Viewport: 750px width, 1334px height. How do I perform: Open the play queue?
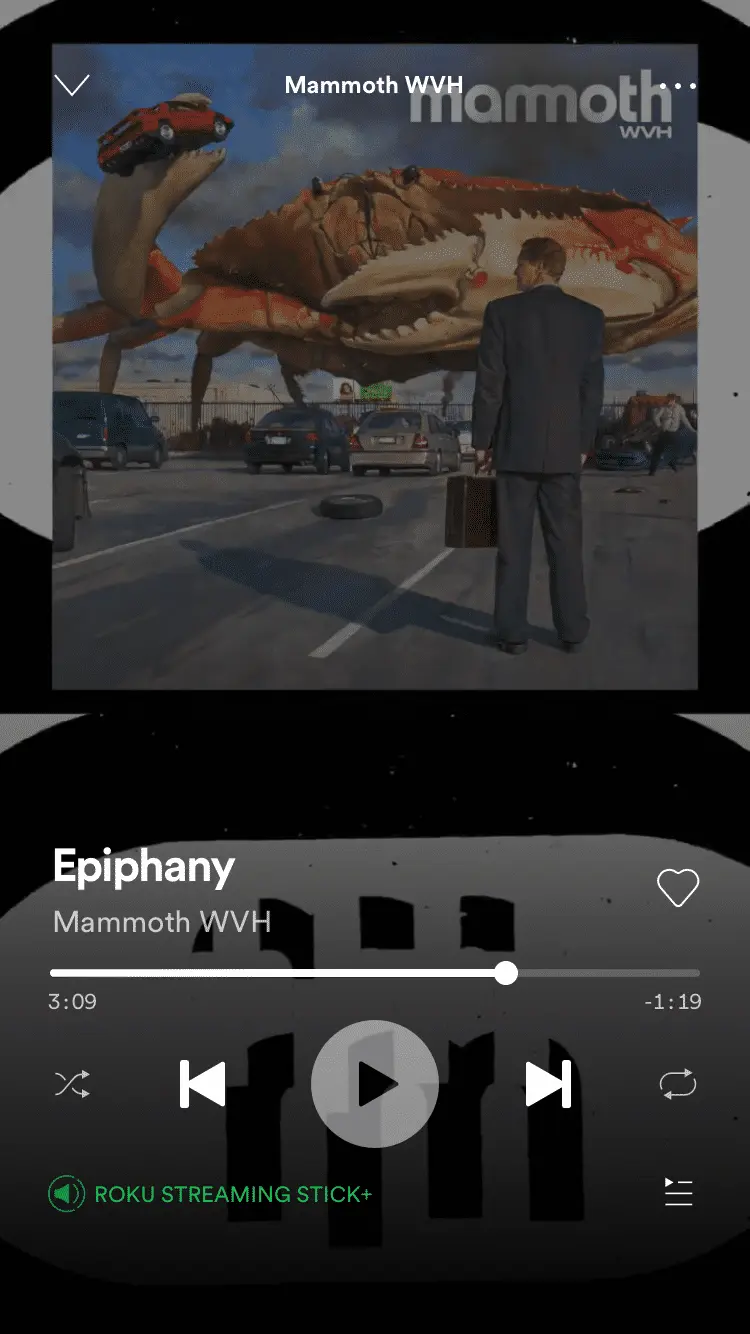click(678, 1192)
